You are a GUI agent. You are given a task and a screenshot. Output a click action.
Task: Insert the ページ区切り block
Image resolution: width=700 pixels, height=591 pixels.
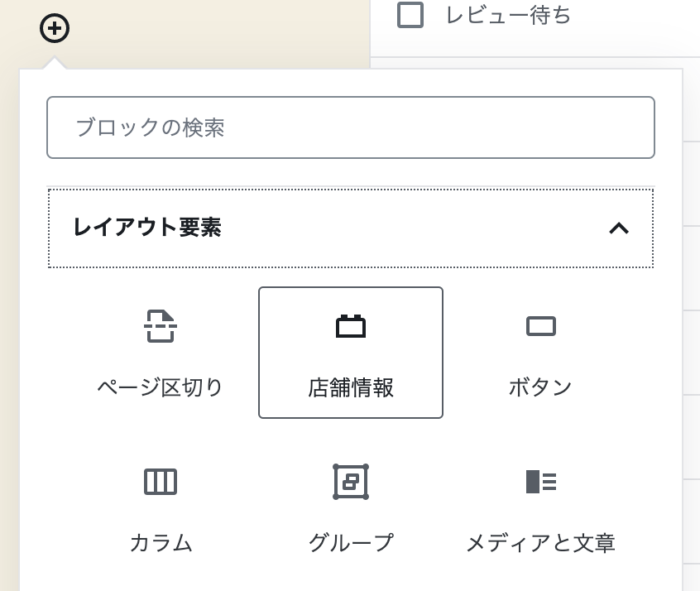coord(160,352)
